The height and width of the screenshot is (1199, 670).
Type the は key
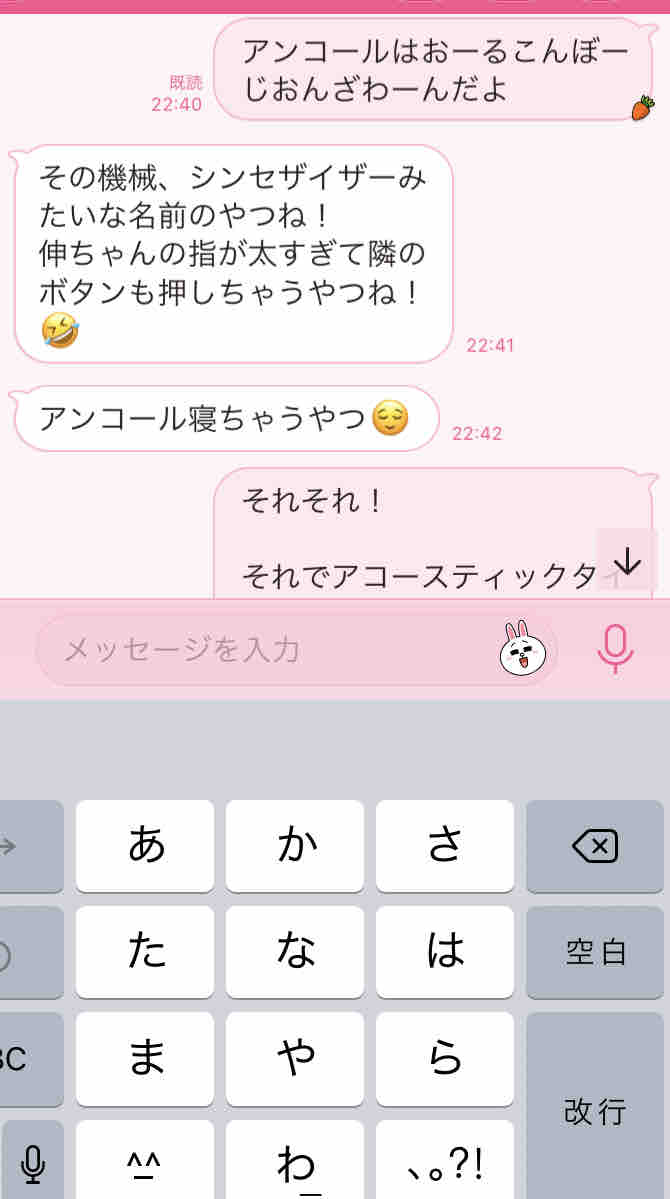coord(444,953)
